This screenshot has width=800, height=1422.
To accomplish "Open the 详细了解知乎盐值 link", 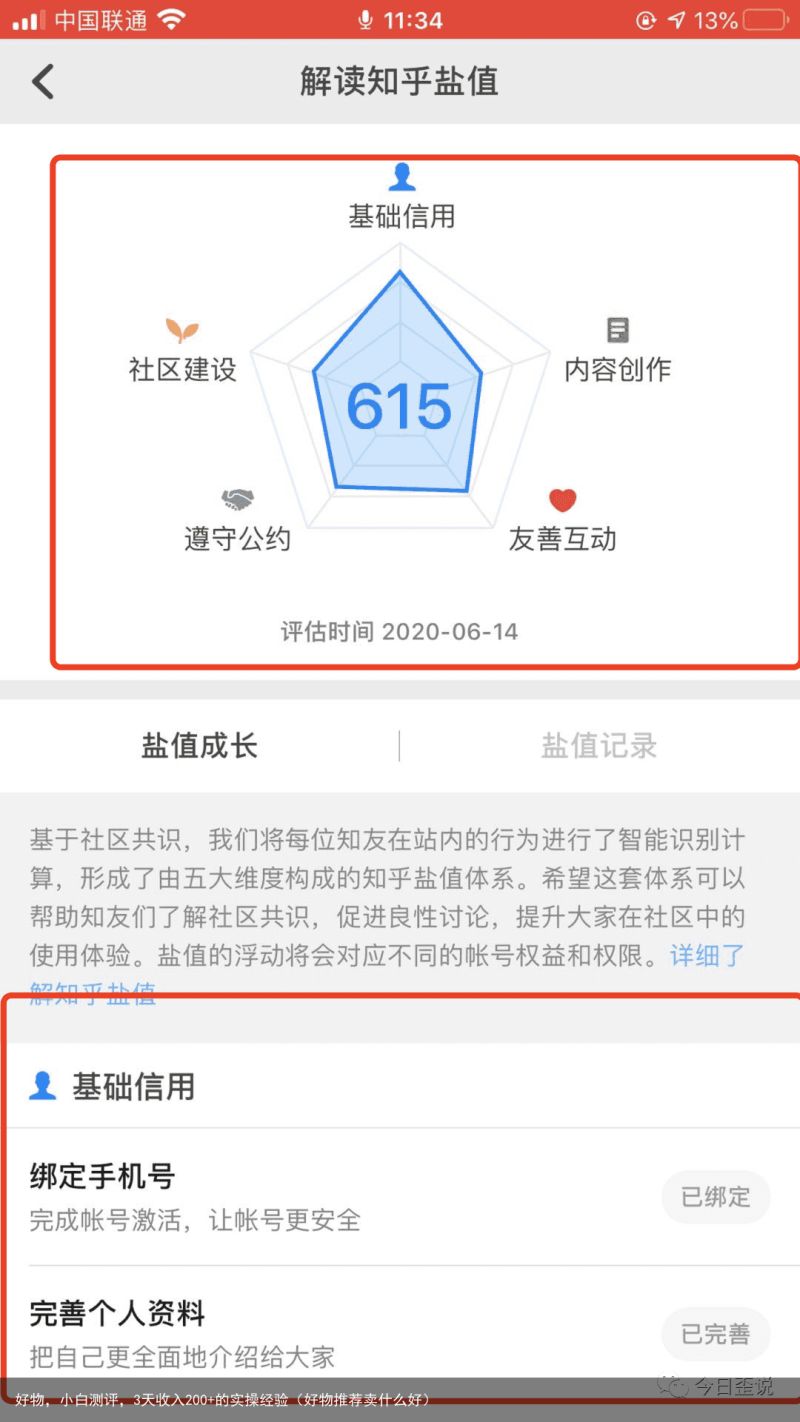I will coord(706,956).
